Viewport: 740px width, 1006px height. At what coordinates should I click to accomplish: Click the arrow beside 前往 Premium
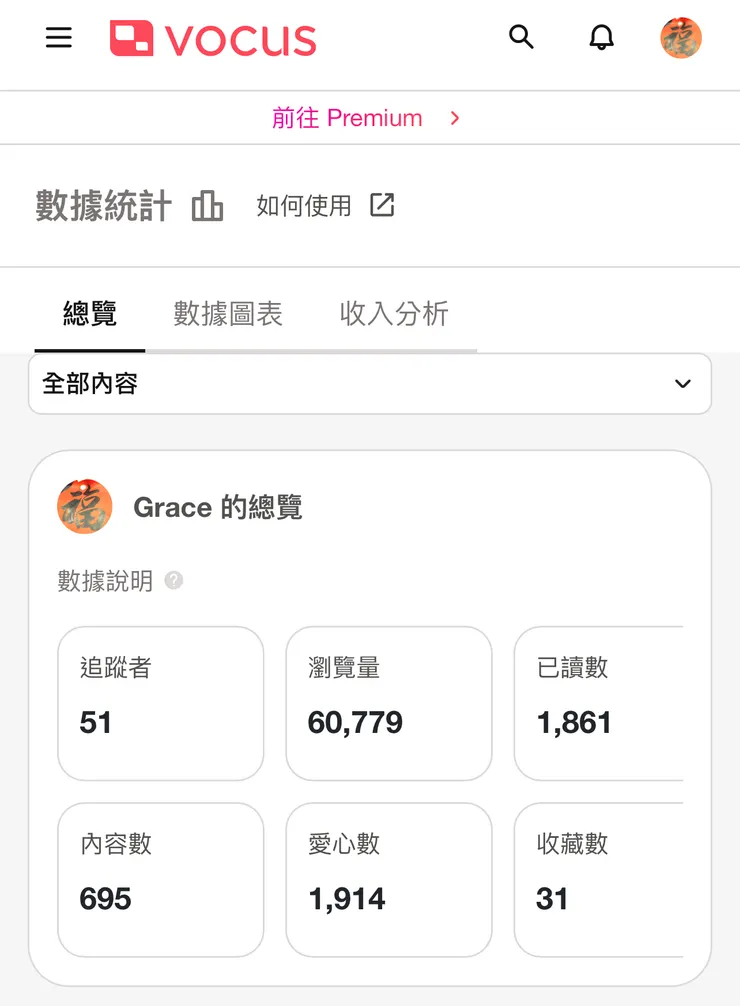pyautogui.click(x=453, y=118)
